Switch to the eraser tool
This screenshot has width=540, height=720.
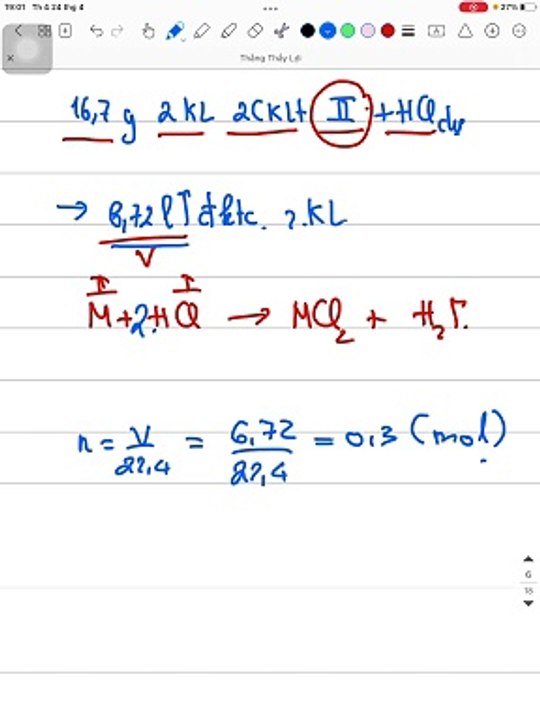(x=255, y=31)
